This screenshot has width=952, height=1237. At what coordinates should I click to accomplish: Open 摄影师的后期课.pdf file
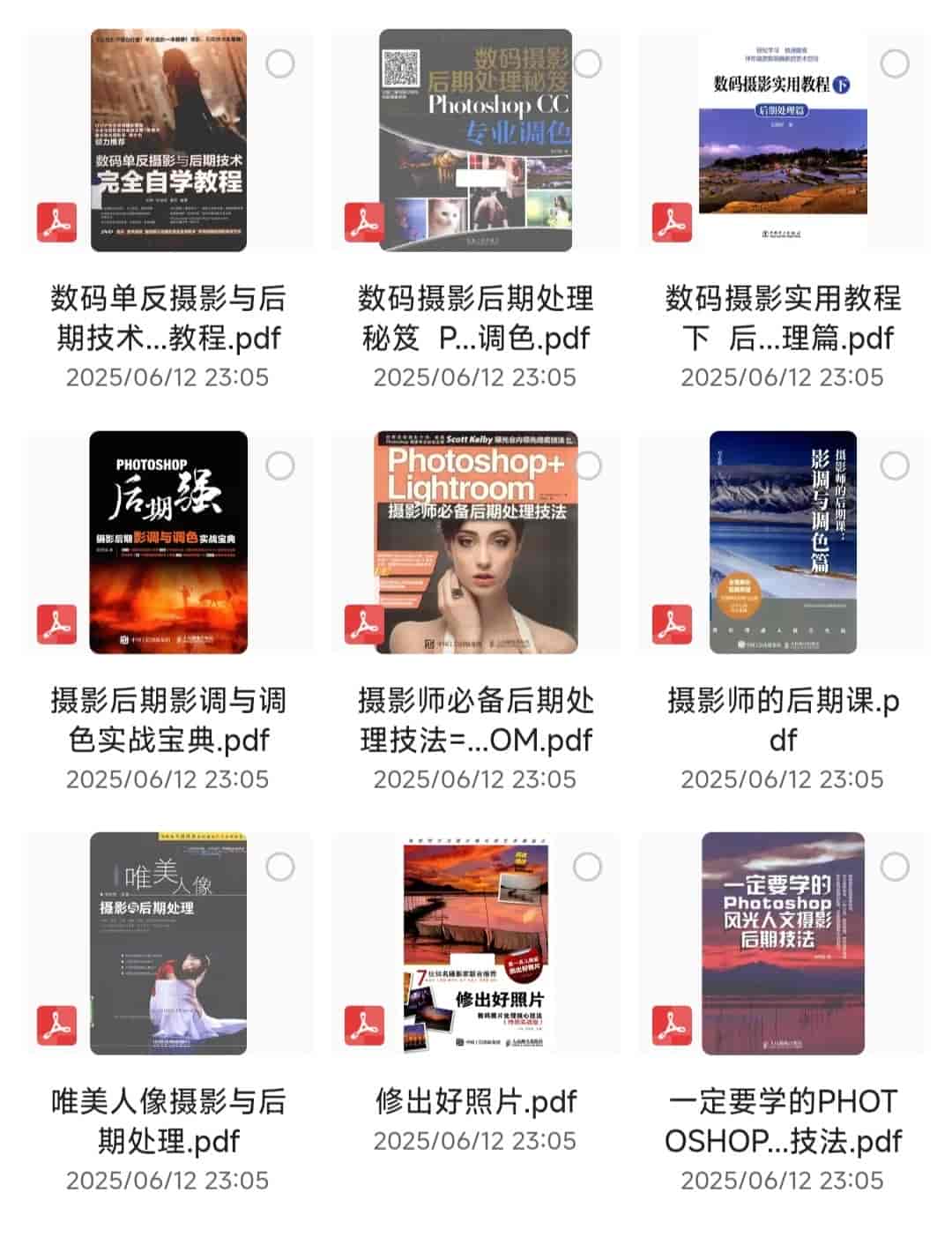click(x=782, y=542)
